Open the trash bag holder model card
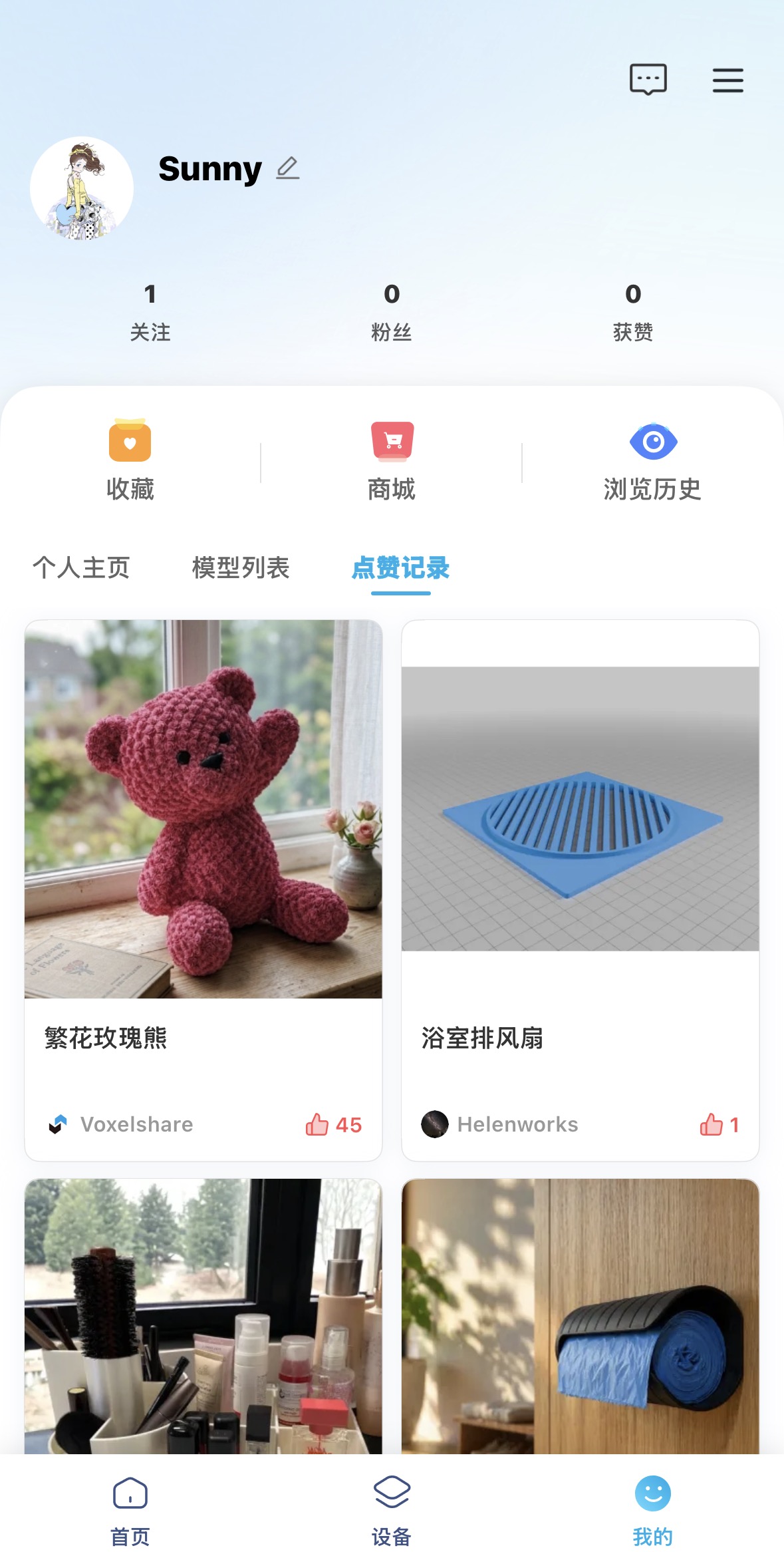The image size is (784, 1552). point(581,1316)
